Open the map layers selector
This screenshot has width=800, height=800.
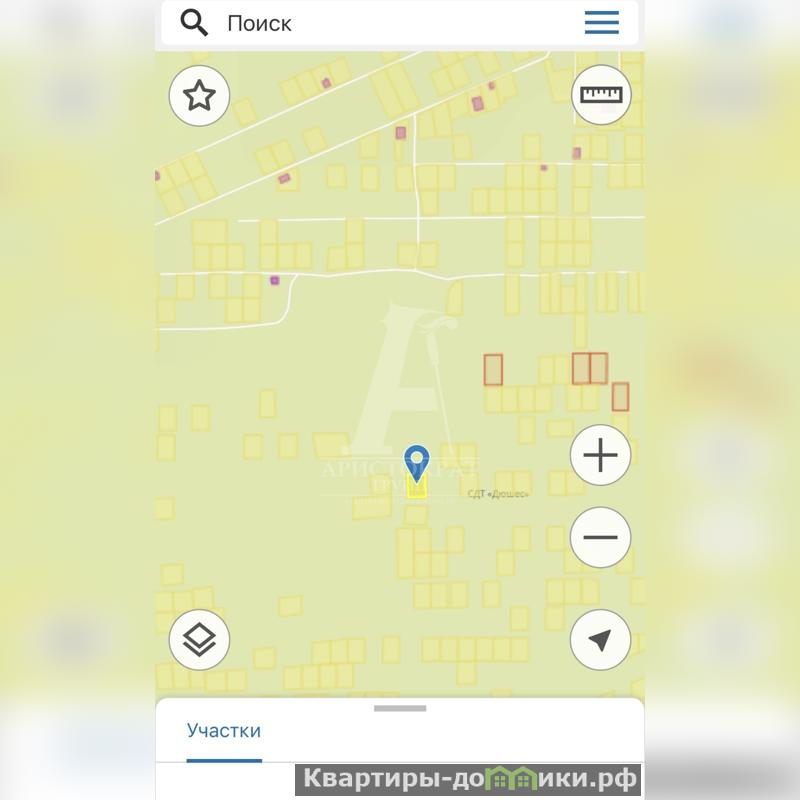200,639
